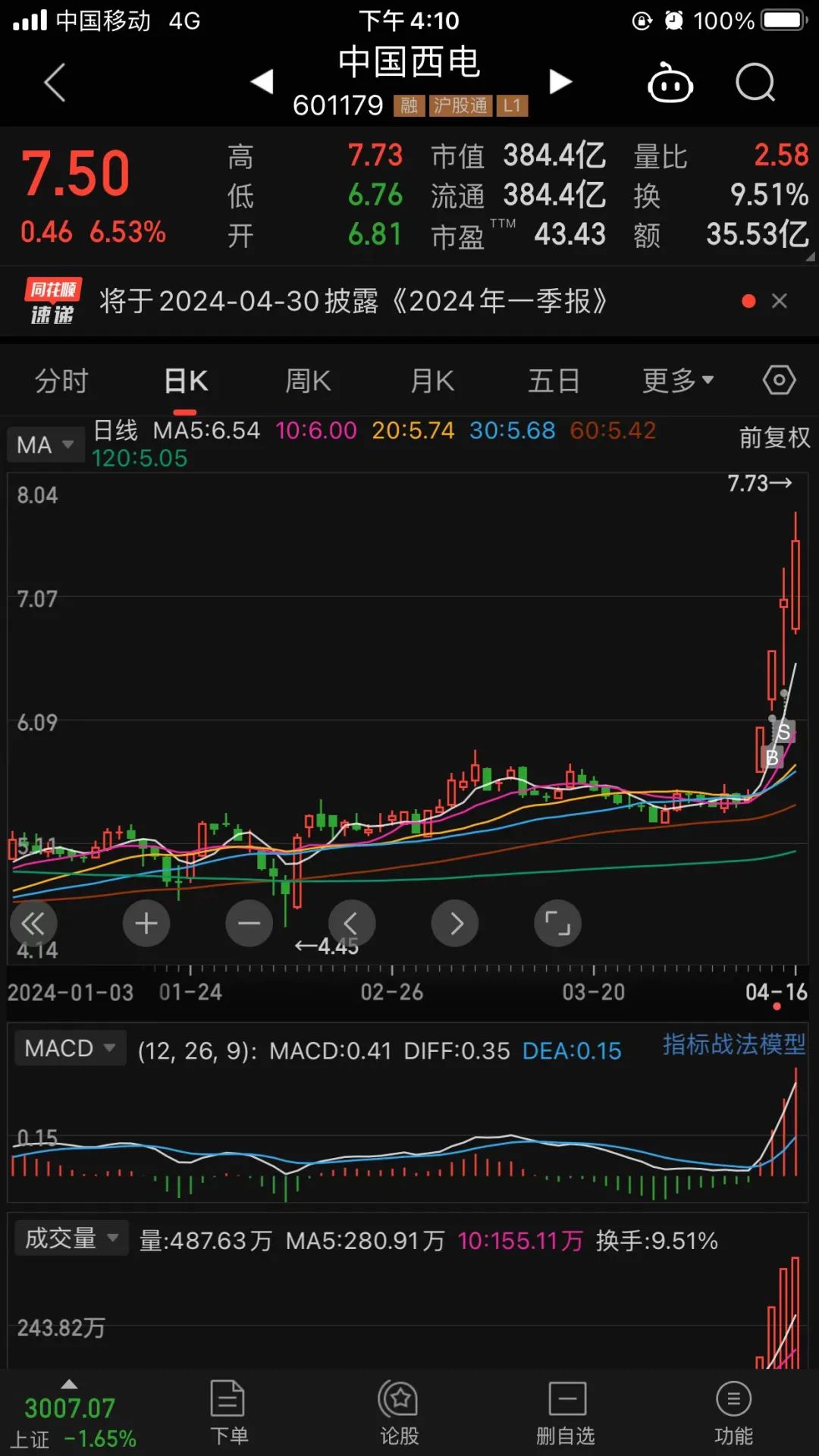Expand the 更多 chart options
The width and height of the screenshot is (819, 1456).
point(677,381)
